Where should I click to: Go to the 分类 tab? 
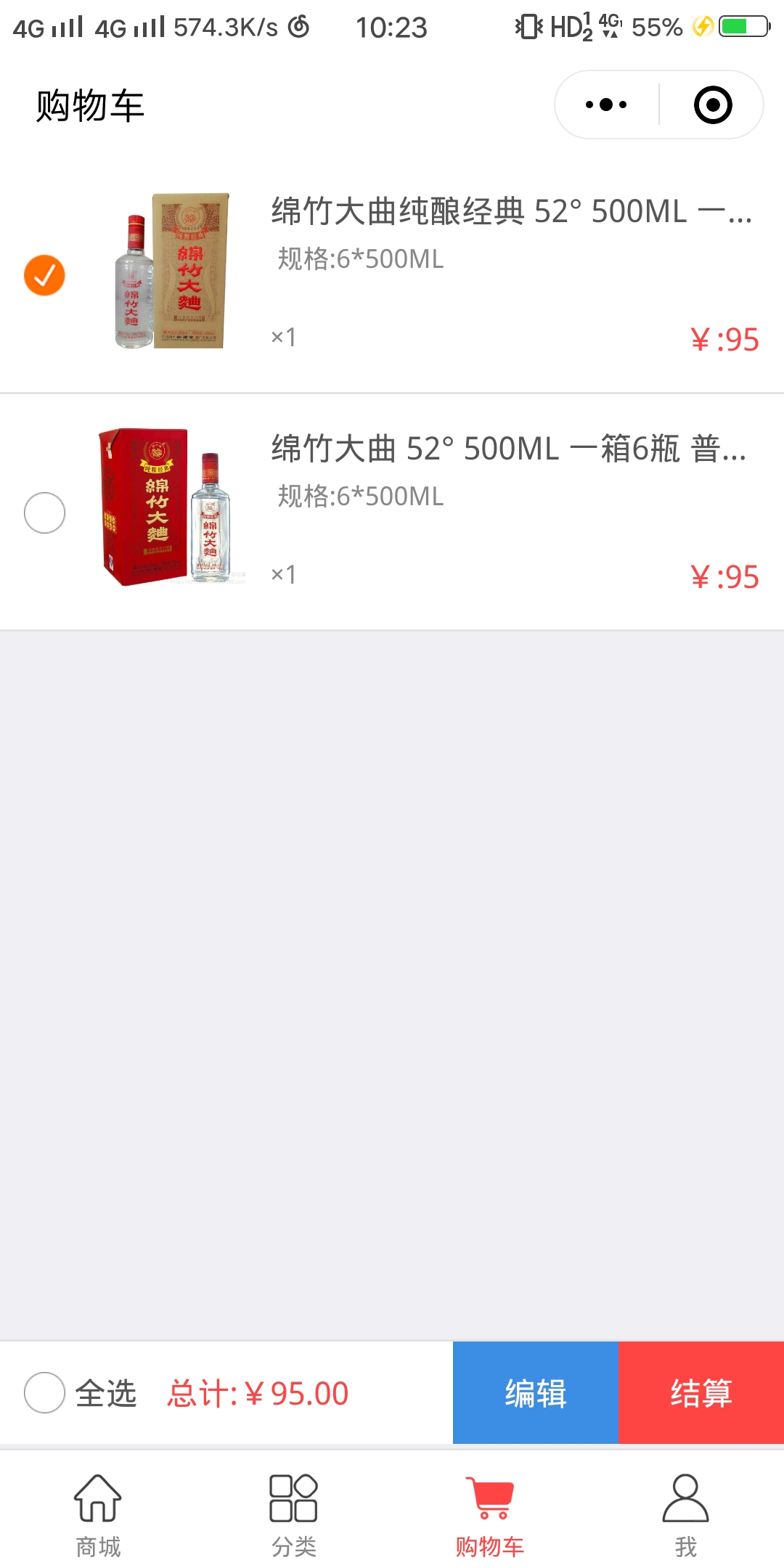pos(294,1516)
